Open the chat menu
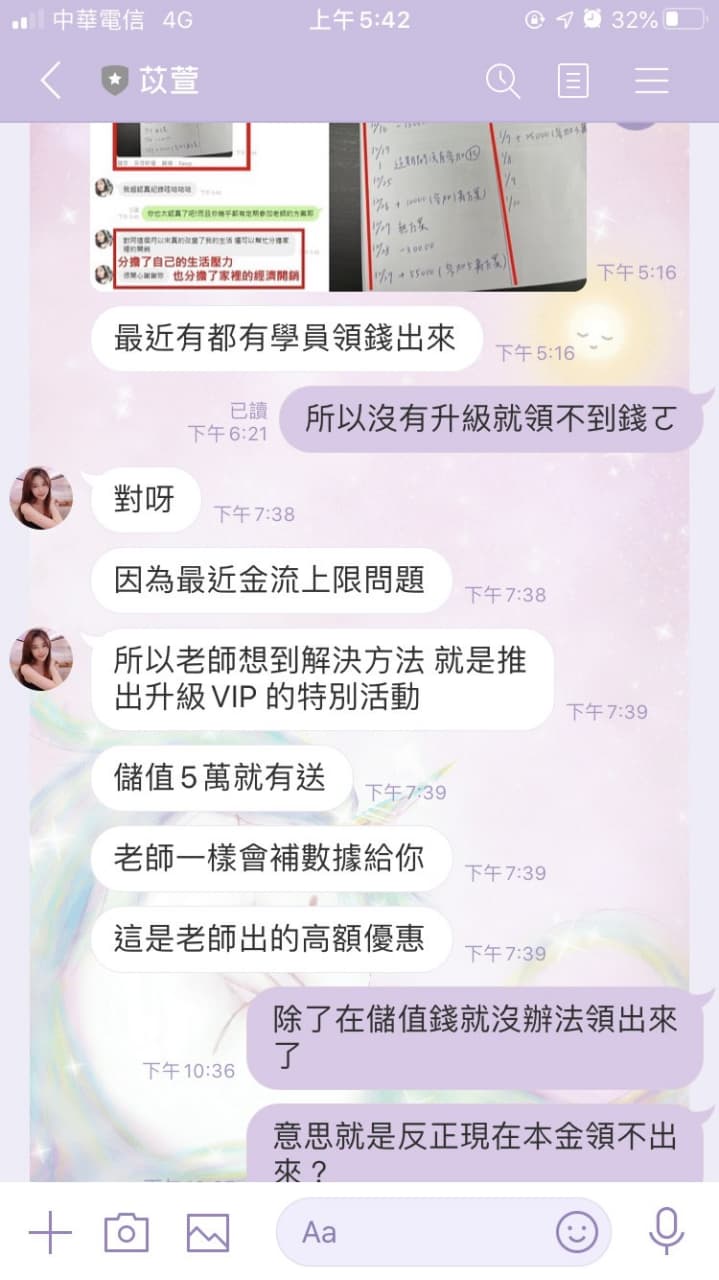This screenshot has width=719, height=1280. (651, 81)
